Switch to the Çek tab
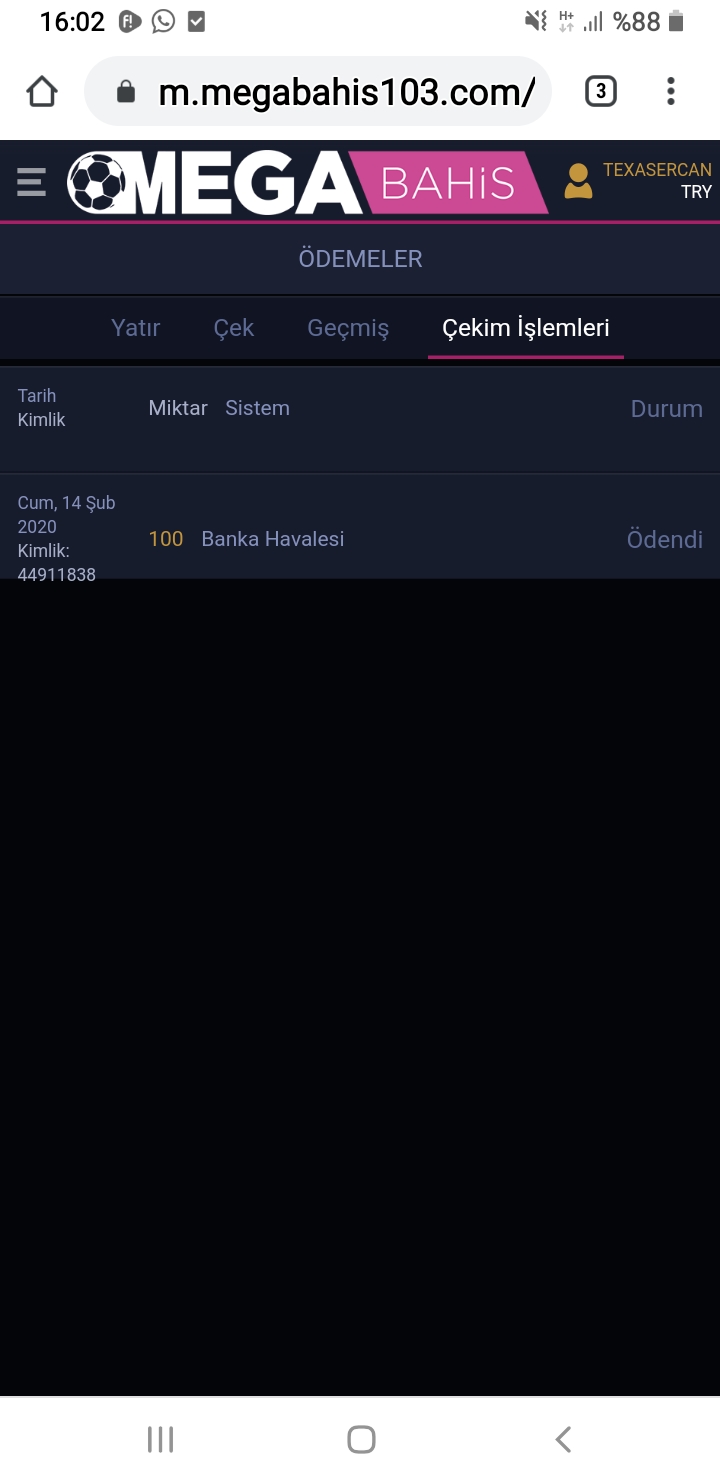The width and height of the screenshot is (720, 1480). tap(234, 328)
